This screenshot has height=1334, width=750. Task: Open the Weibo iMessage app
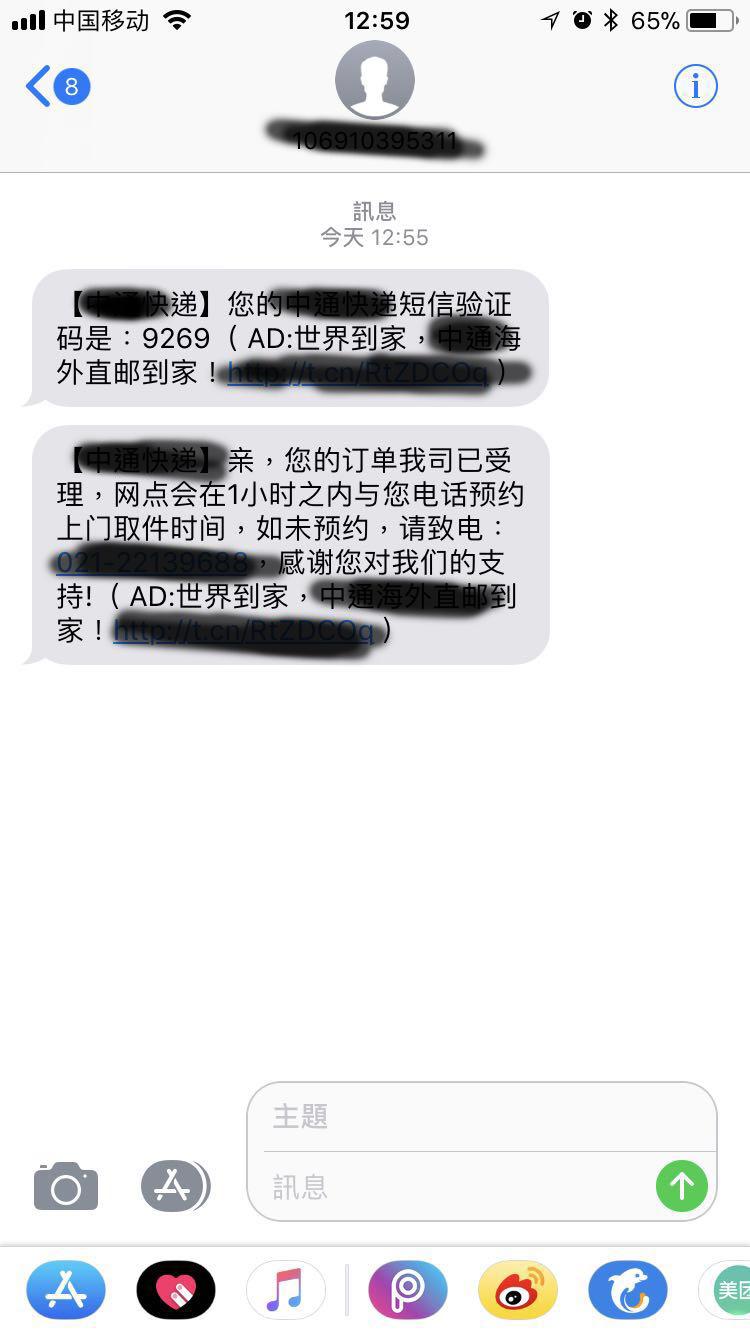pos(517,1291)
